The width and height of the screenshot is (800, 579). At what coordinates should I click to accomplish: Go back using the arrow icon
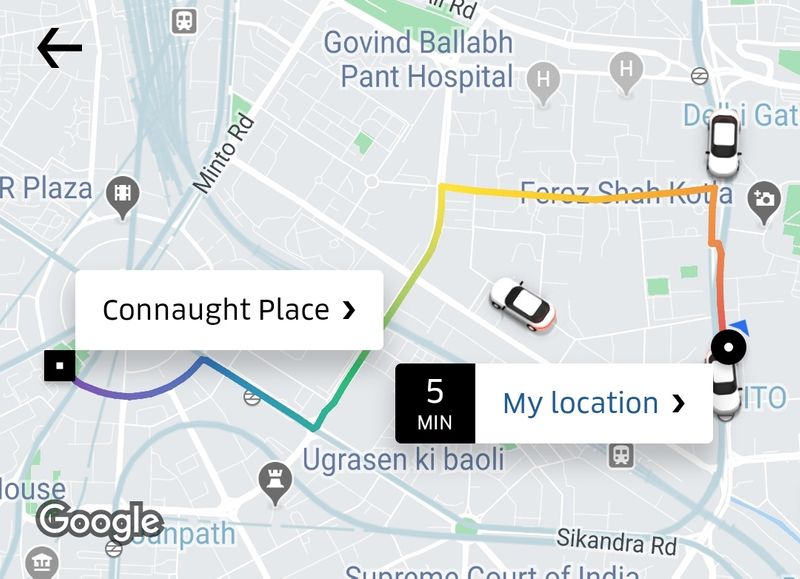(x=58, y=48)
